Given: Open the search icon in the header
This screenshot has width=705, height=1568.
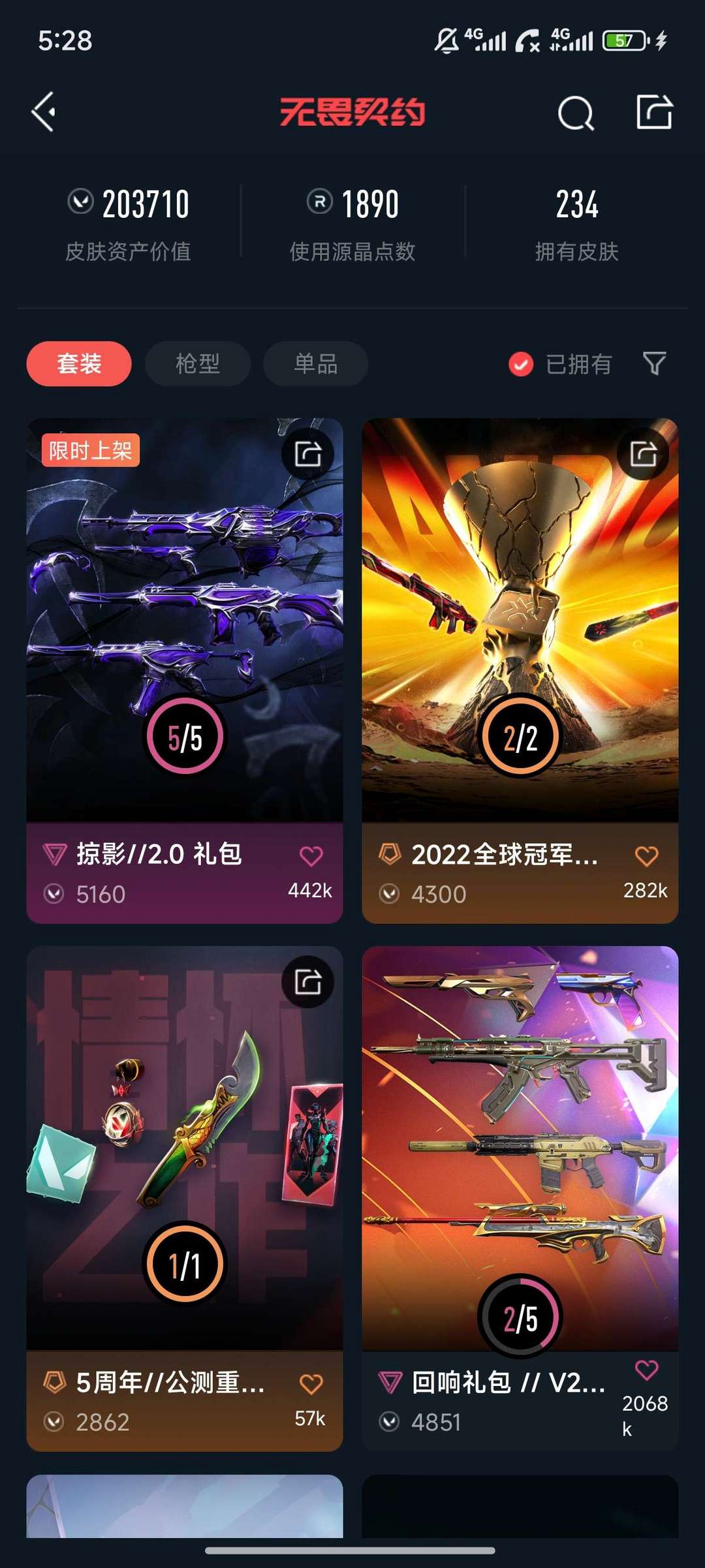Looking at the screenshot, I should 576,113.
